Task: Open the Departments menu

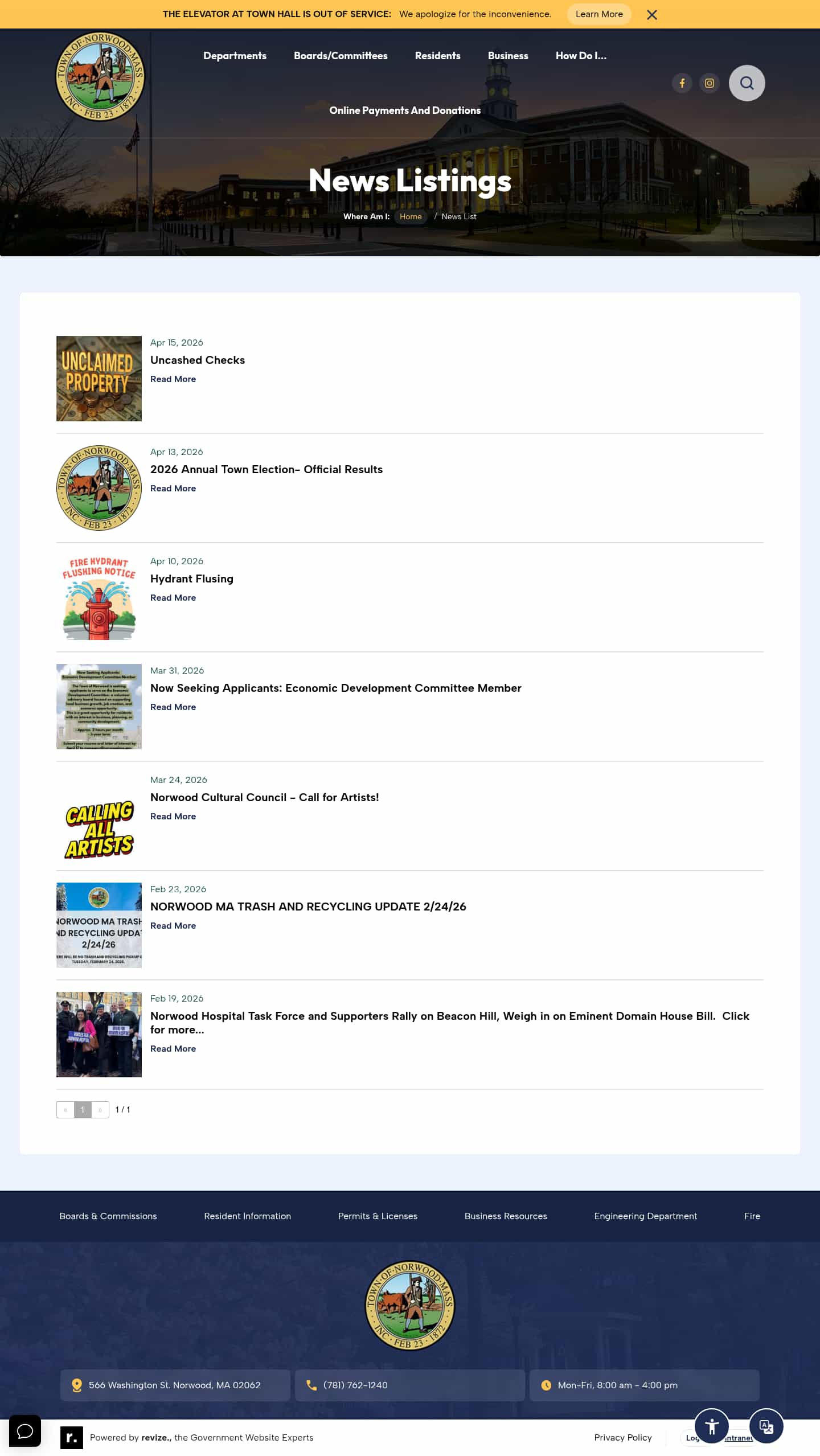Action: 235,56
